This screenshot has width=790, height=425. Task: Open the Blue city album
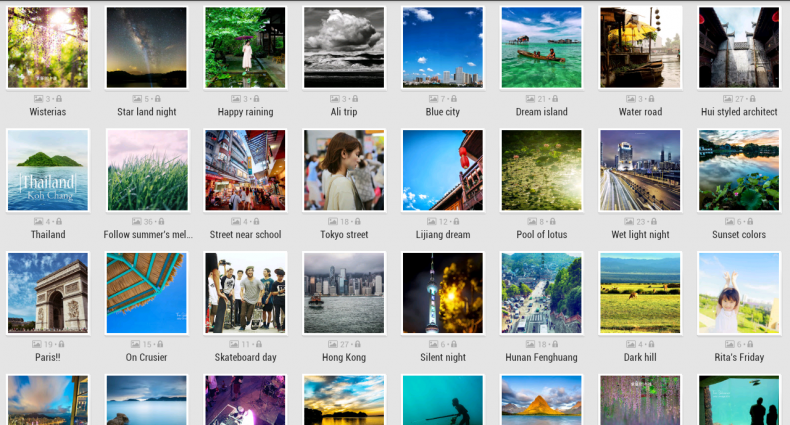click(443, 47)
